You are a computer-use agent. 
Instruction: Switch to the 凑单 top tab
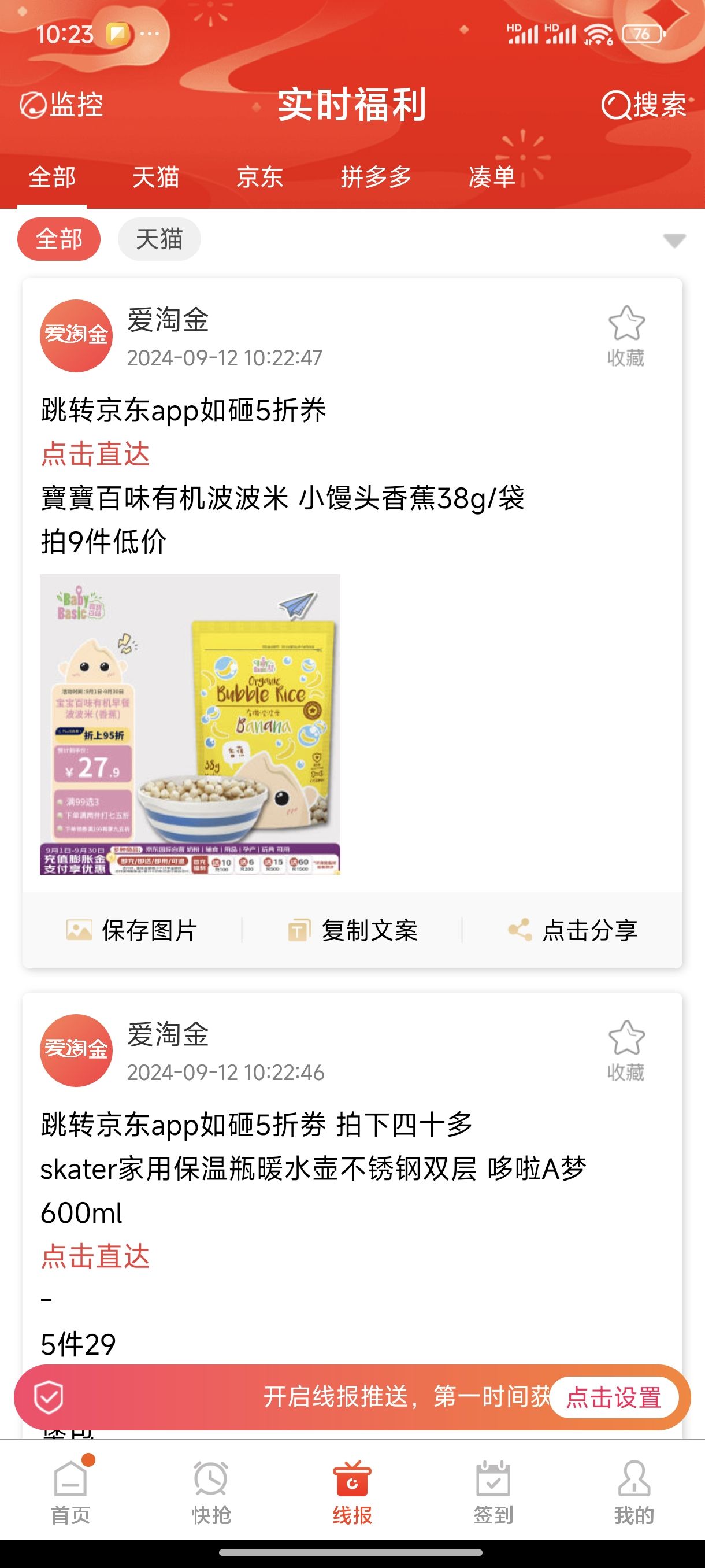click(x=492, y=177)
